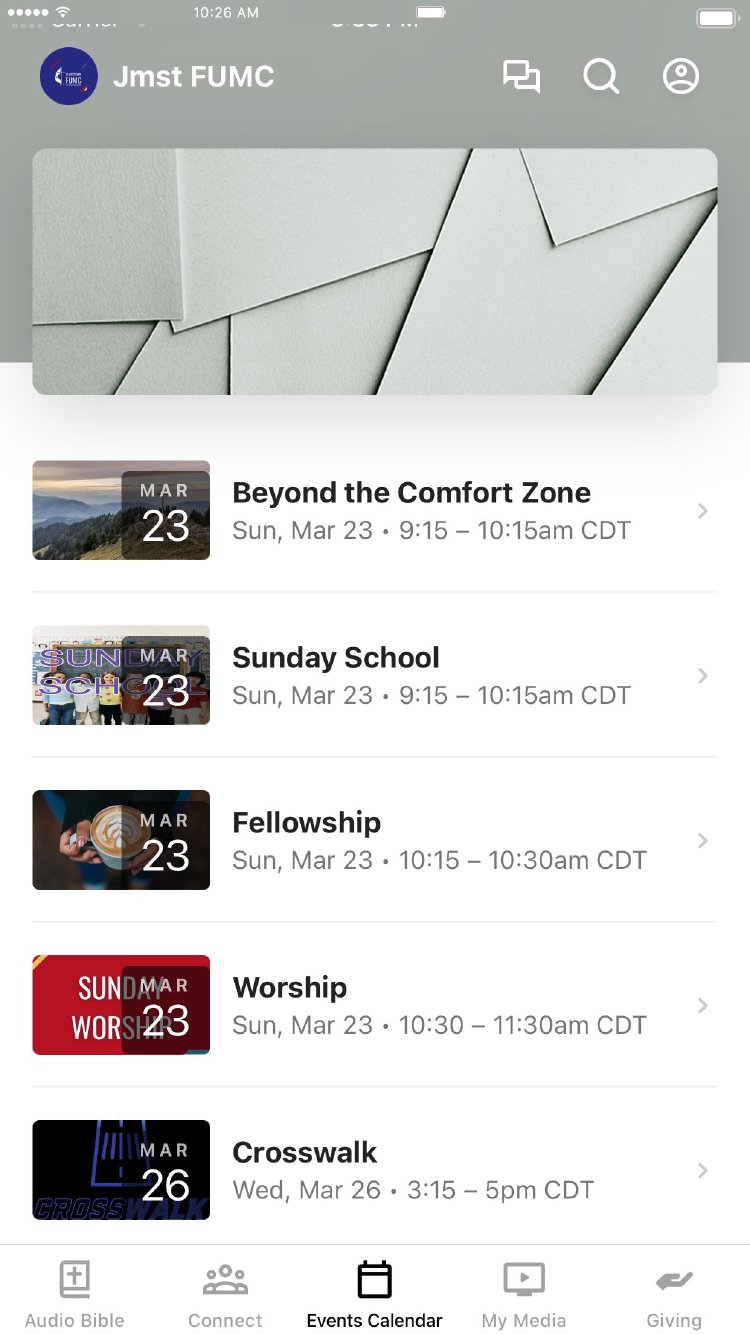Screen dimensions: 750x1334
Task: Go to the Connect tab
Action: click(x=225, y=1294)
